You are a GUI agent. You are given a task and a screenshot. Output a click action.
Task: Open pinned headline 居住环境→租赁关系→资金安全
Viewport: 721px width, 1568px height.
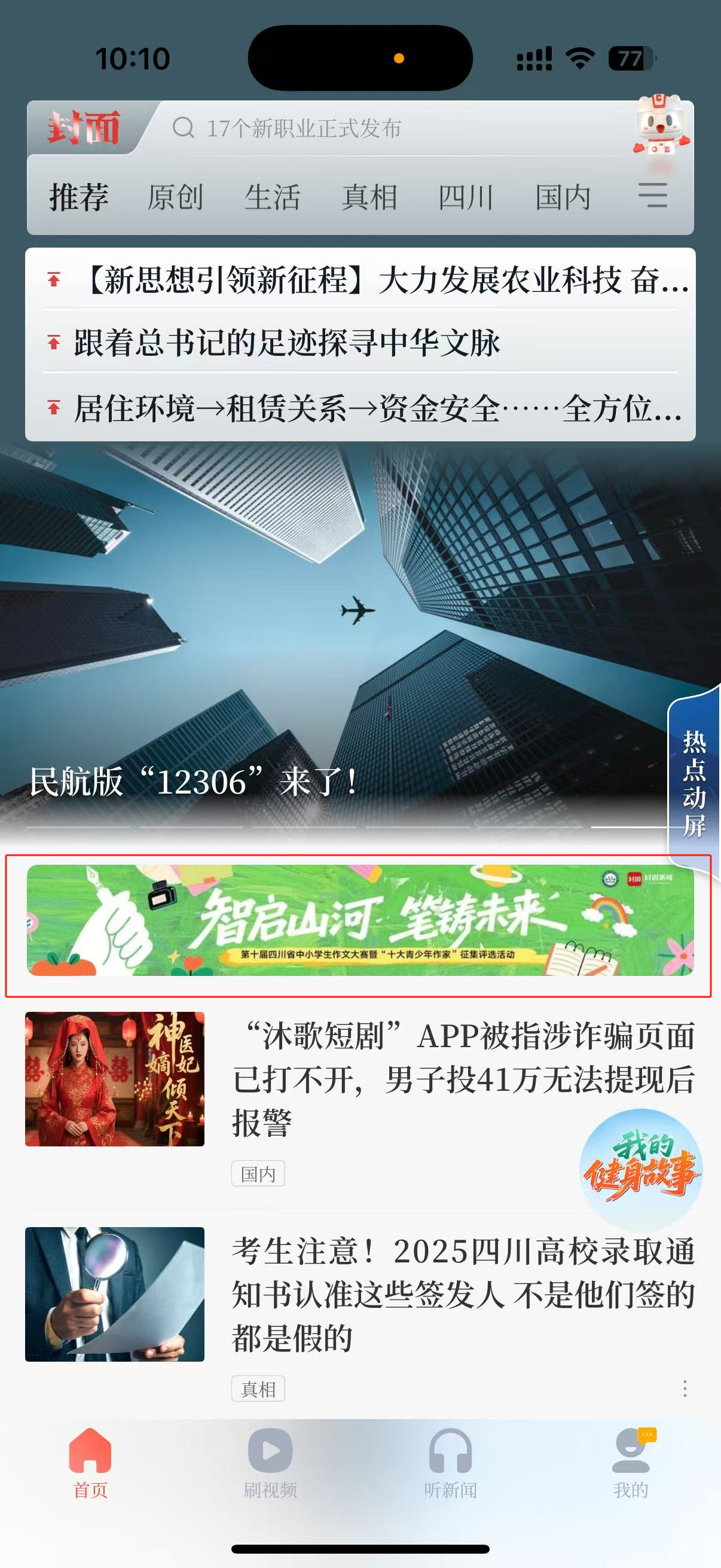[377, 408]
